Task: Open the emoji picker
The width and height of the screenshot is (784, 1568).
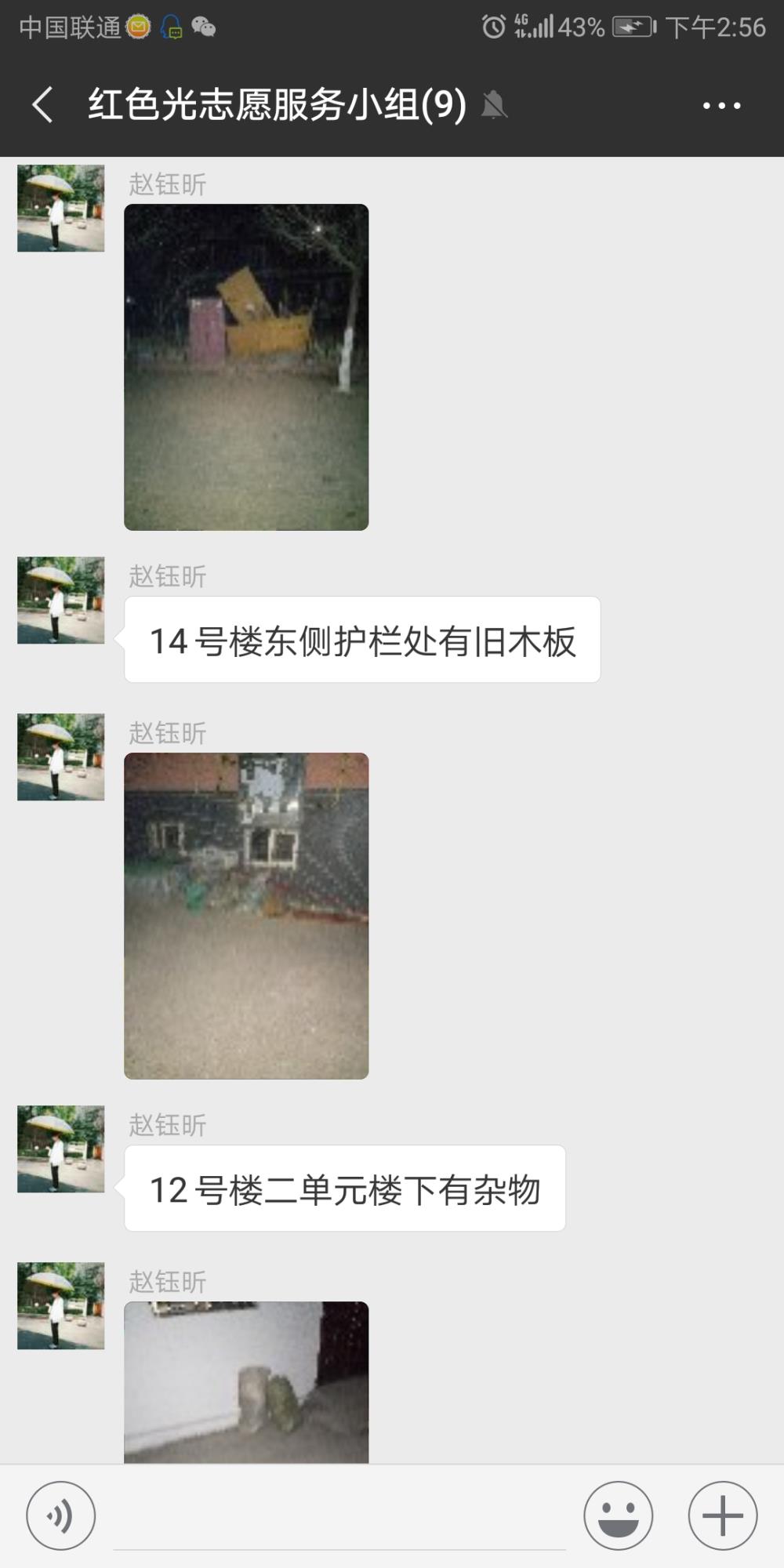Action: pos(618,1515)
